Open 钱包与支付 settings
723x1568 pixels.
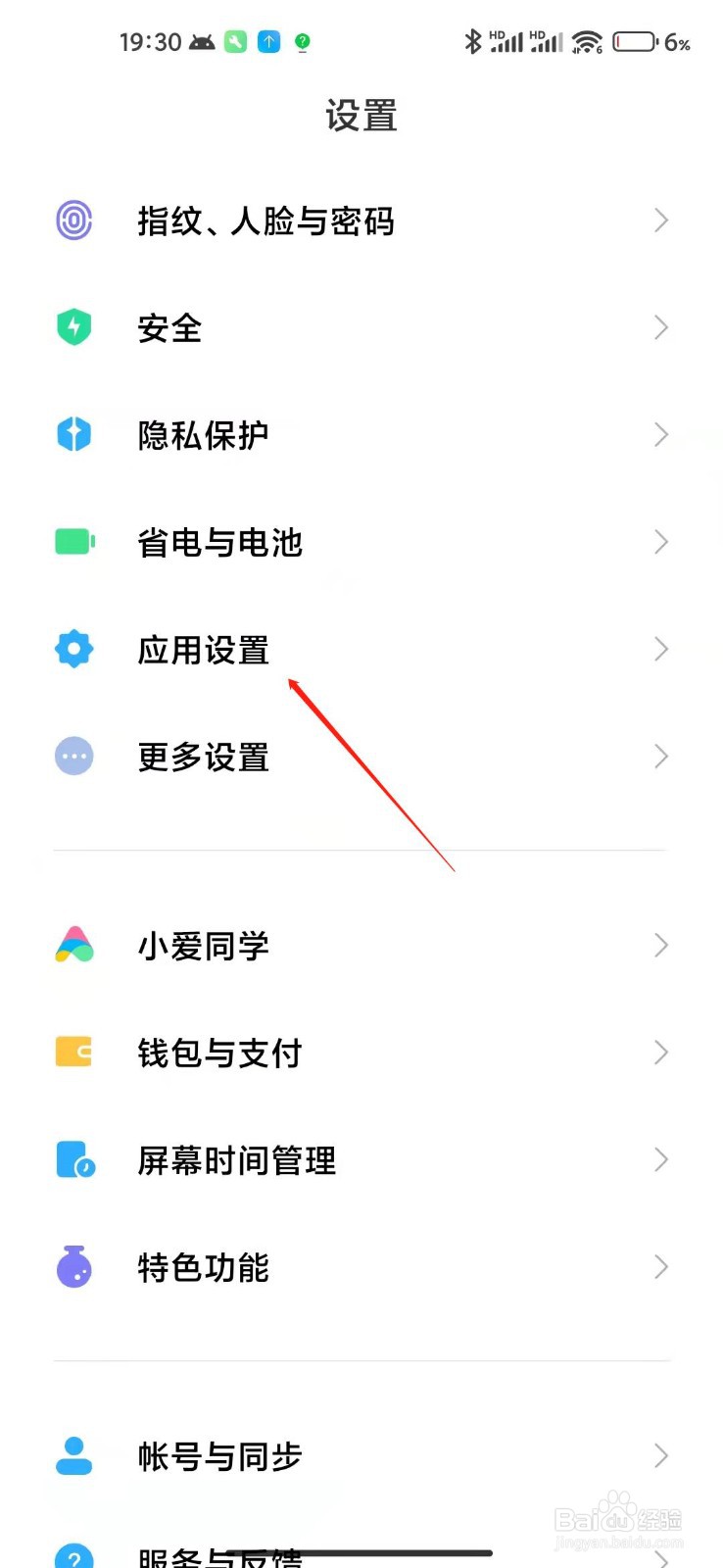(362, 1053)
